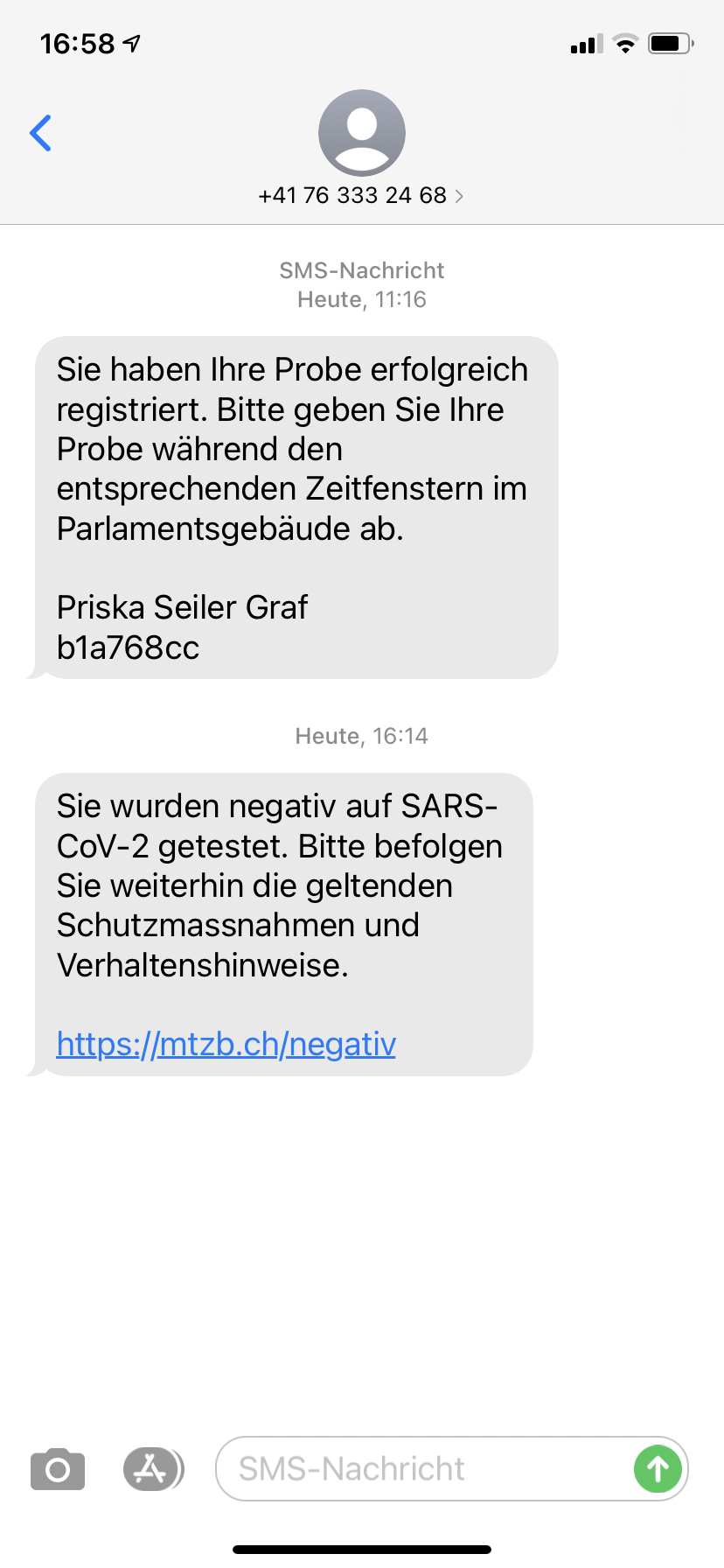Go back to the messages list

[x=40, y=133]
